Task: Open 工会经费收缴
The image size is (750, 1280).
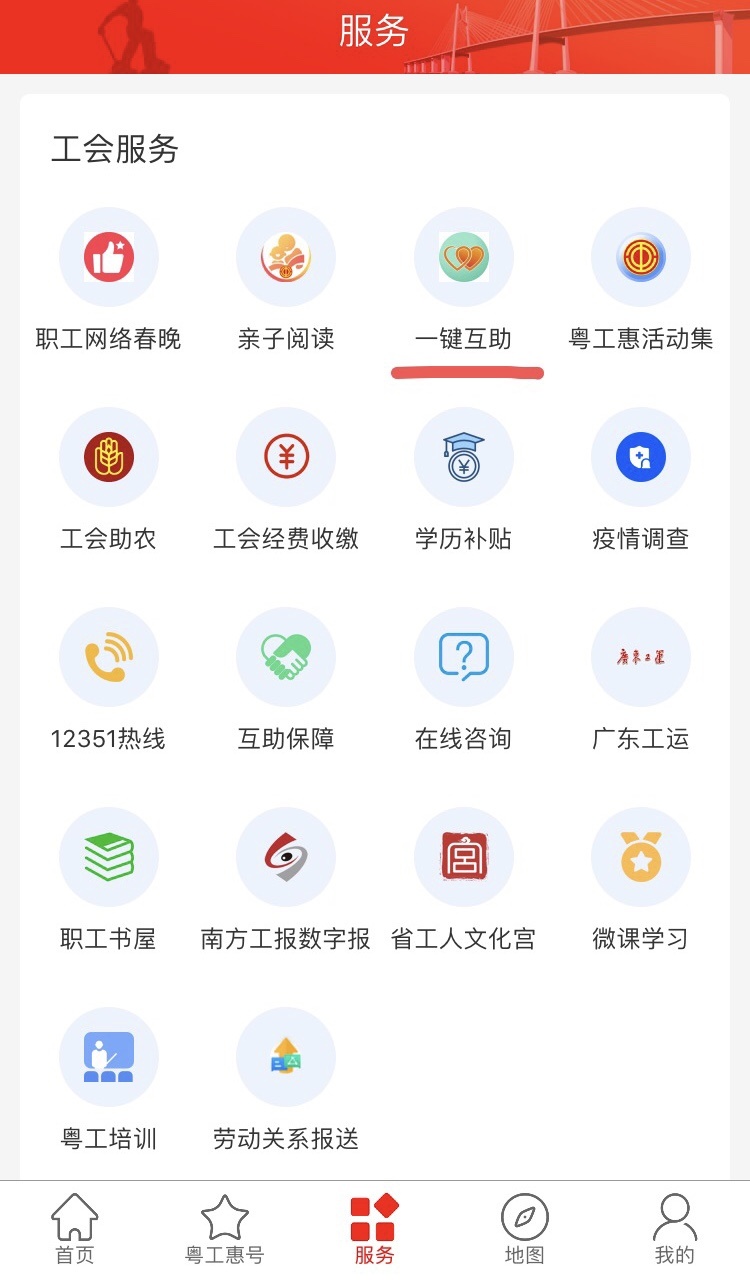Action: 286,457
